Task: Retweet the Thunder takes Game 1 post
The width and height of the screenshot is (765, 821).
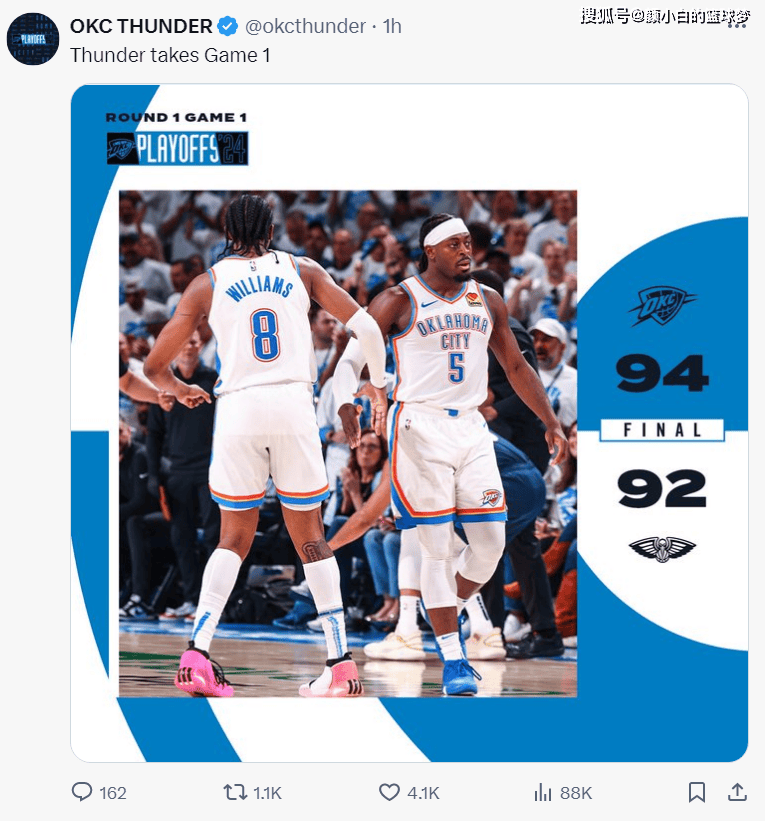Action: [236, 792]
